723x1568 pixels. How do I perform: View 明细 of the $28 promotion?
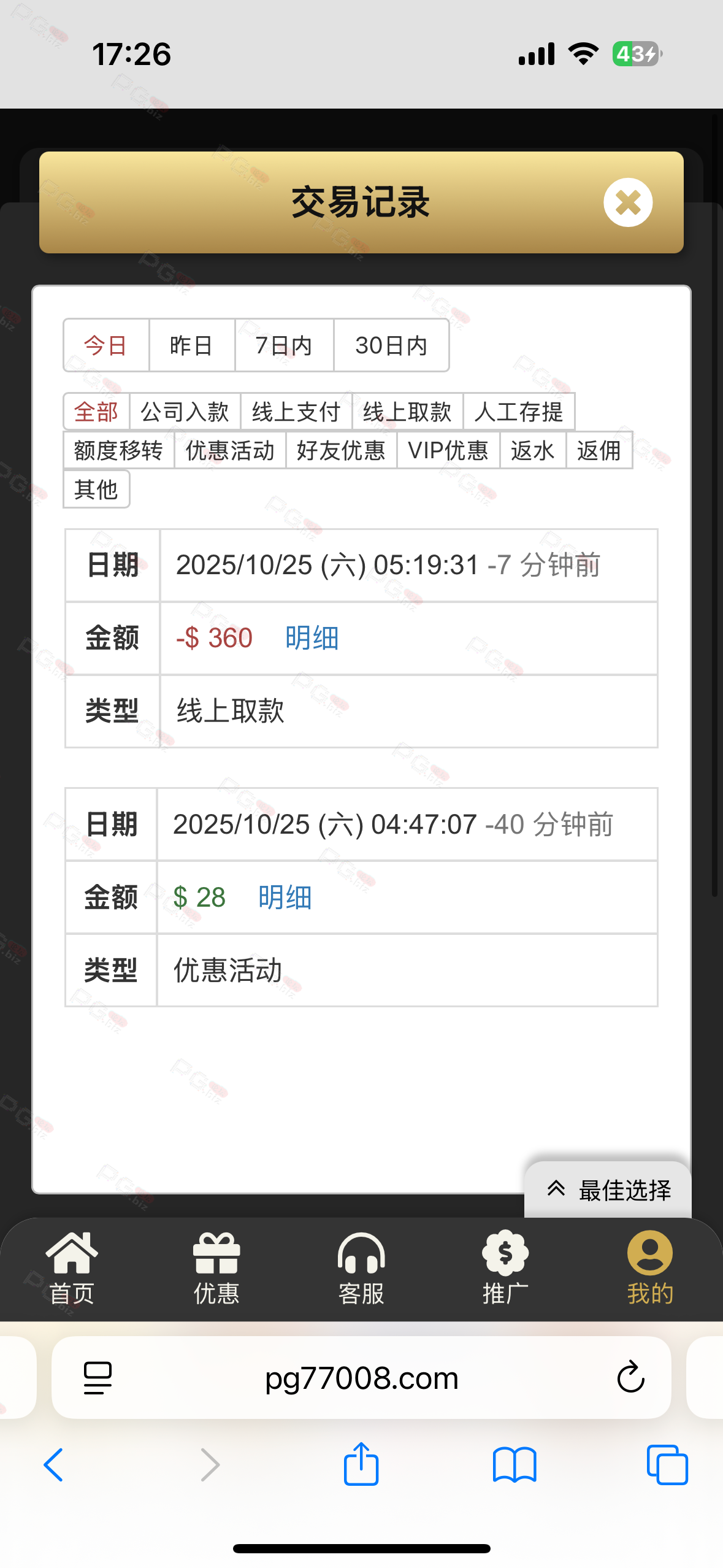(x=285, y=897)
